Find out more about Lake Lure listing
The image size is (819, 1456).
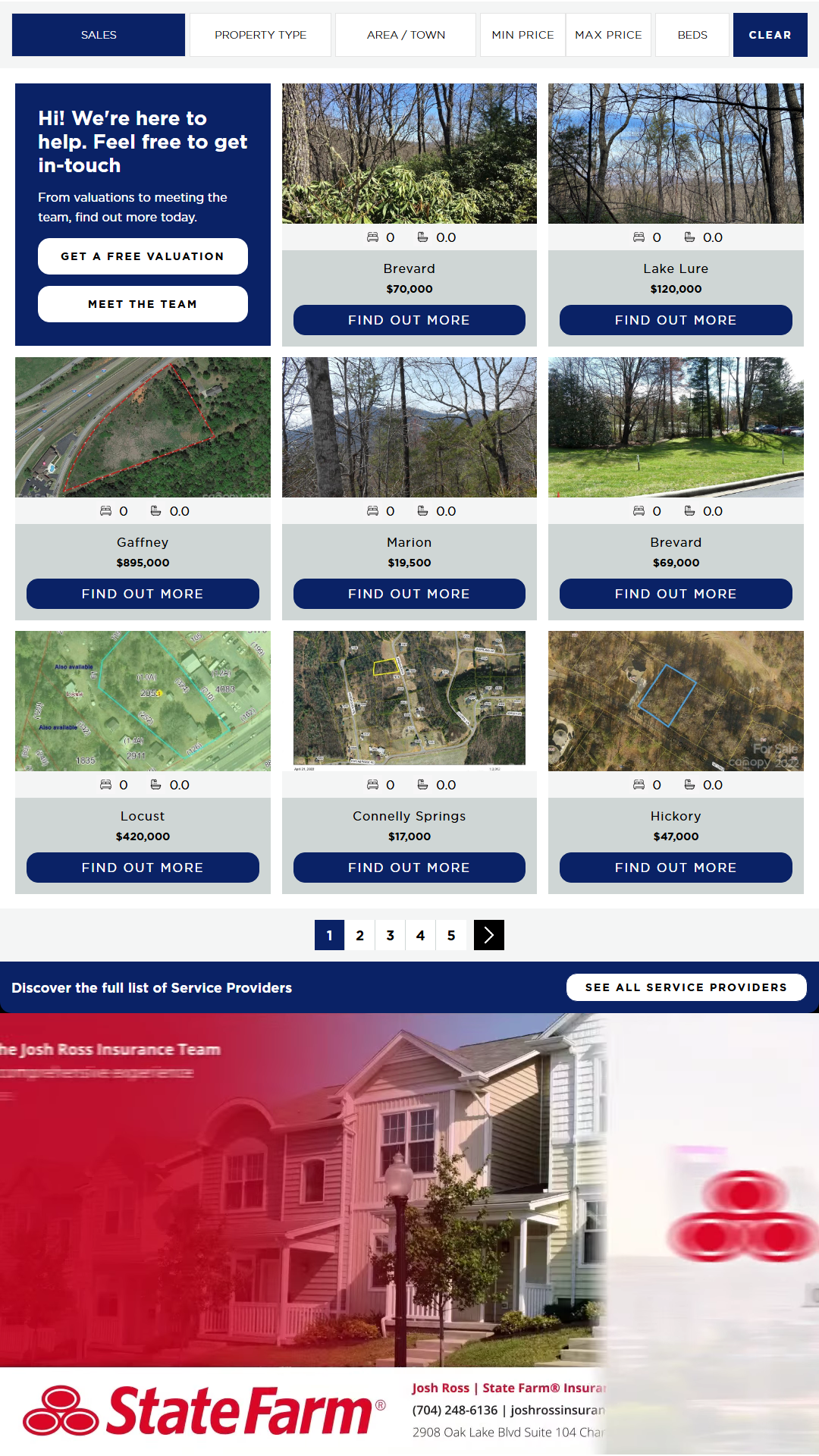coord(676,320)
